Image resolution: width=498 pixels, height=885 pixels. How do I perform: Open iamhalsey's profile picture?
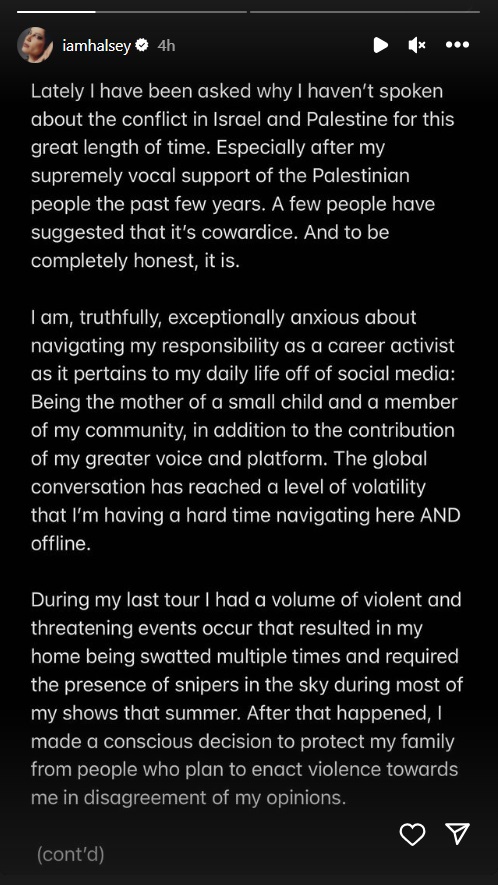coord(35,45)
